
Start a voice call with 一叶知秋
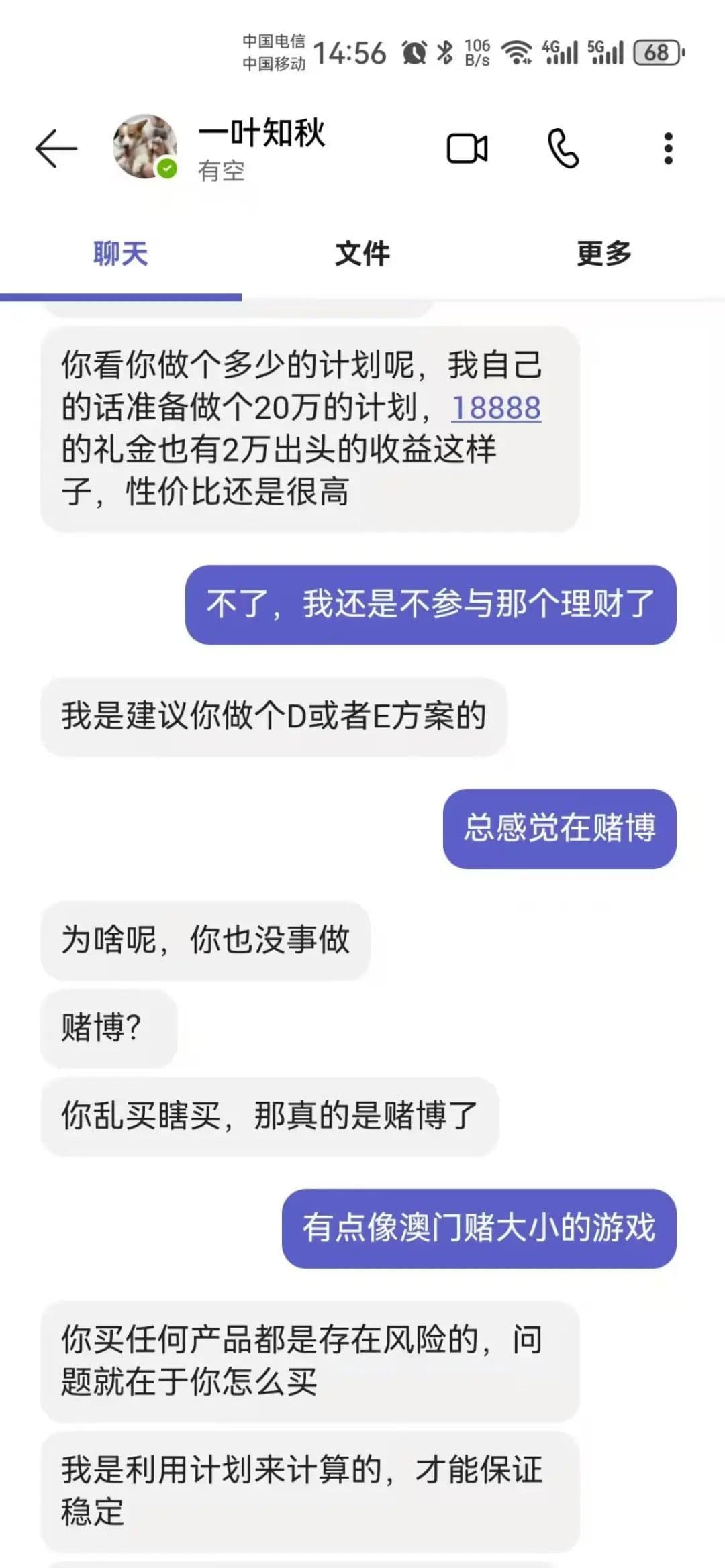tap(563, 148)
